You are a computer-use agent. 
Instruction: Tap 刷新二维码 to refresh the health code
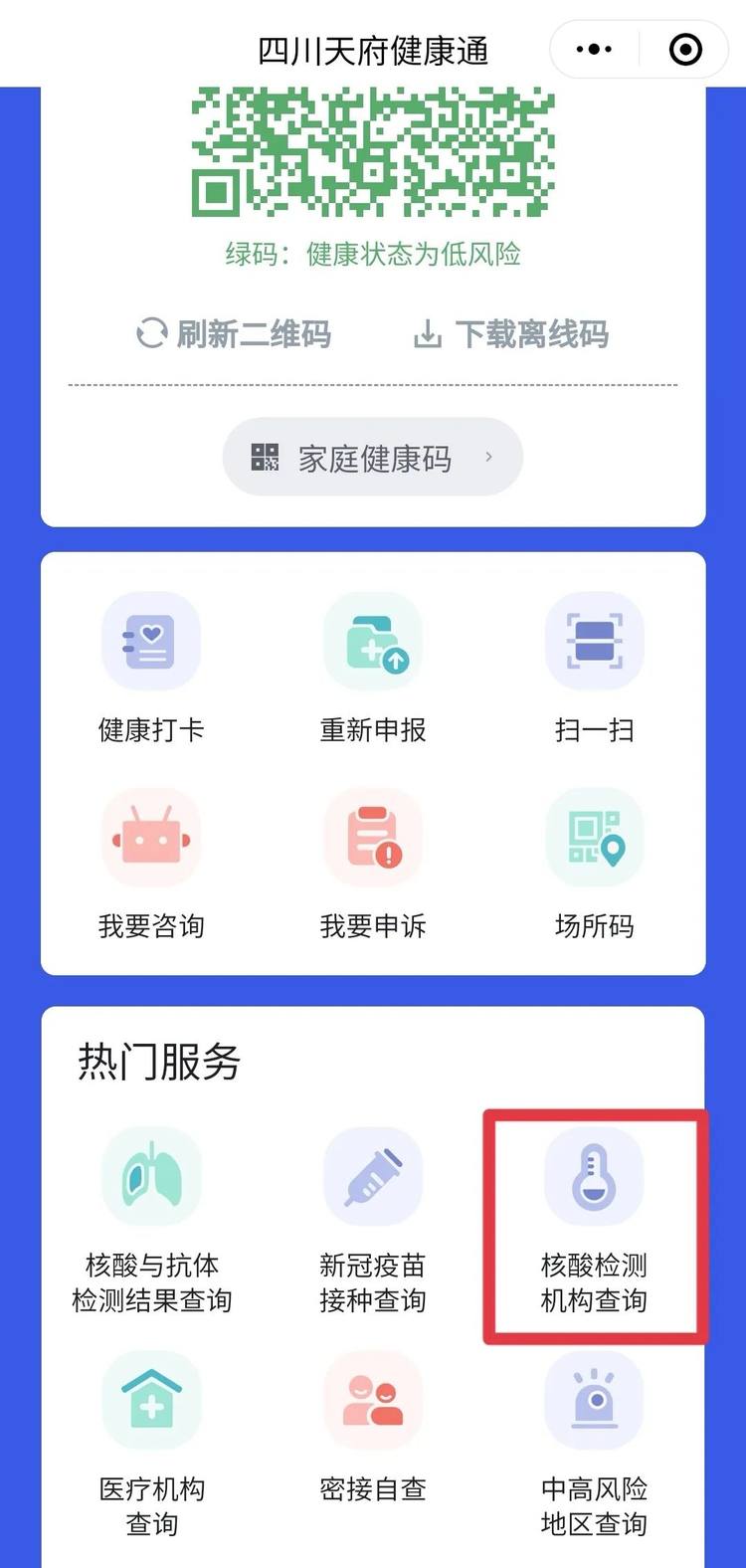pyautogui.click(x=235, y=334)
